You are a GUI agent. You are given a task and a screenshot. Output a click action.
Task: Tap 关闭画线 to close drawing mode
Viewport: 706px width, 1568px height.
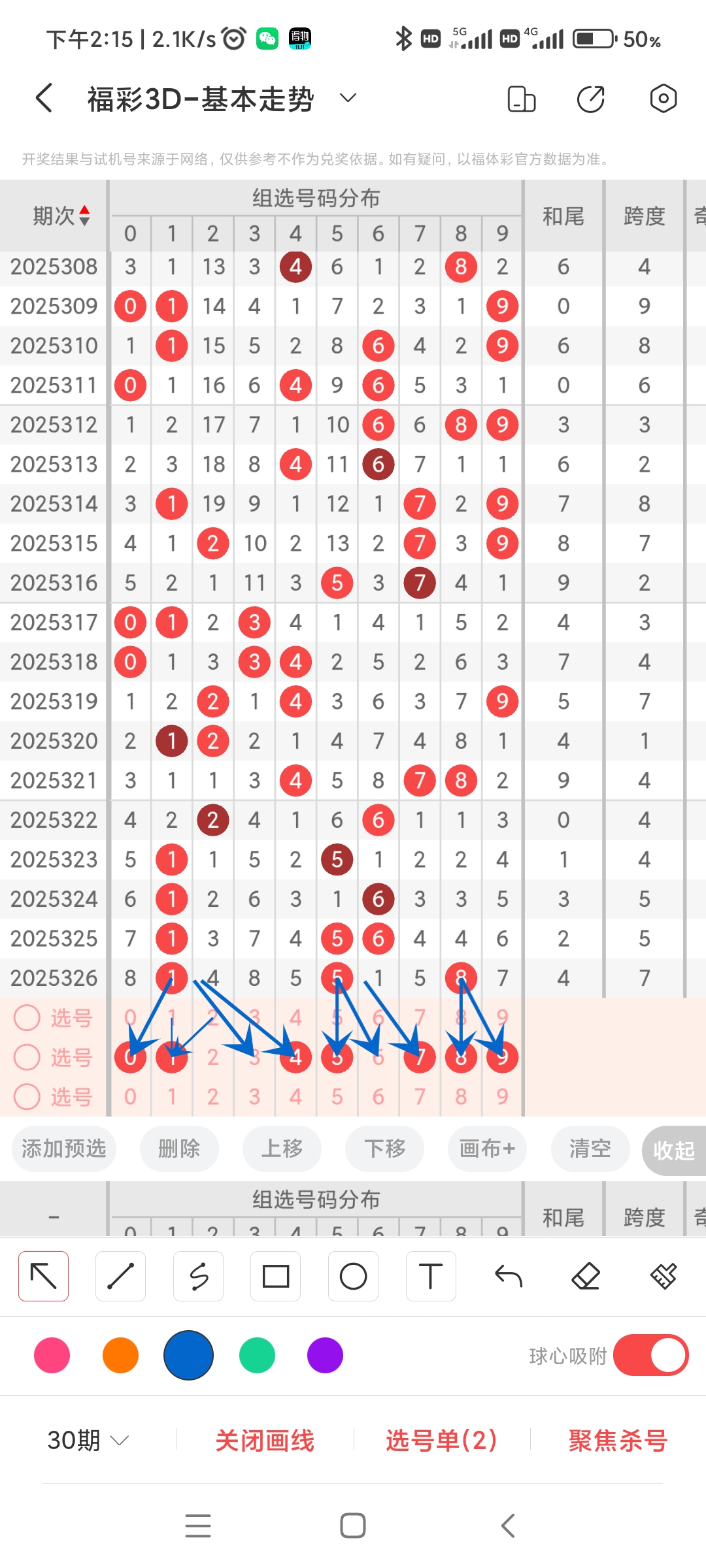coord(265,1441)
